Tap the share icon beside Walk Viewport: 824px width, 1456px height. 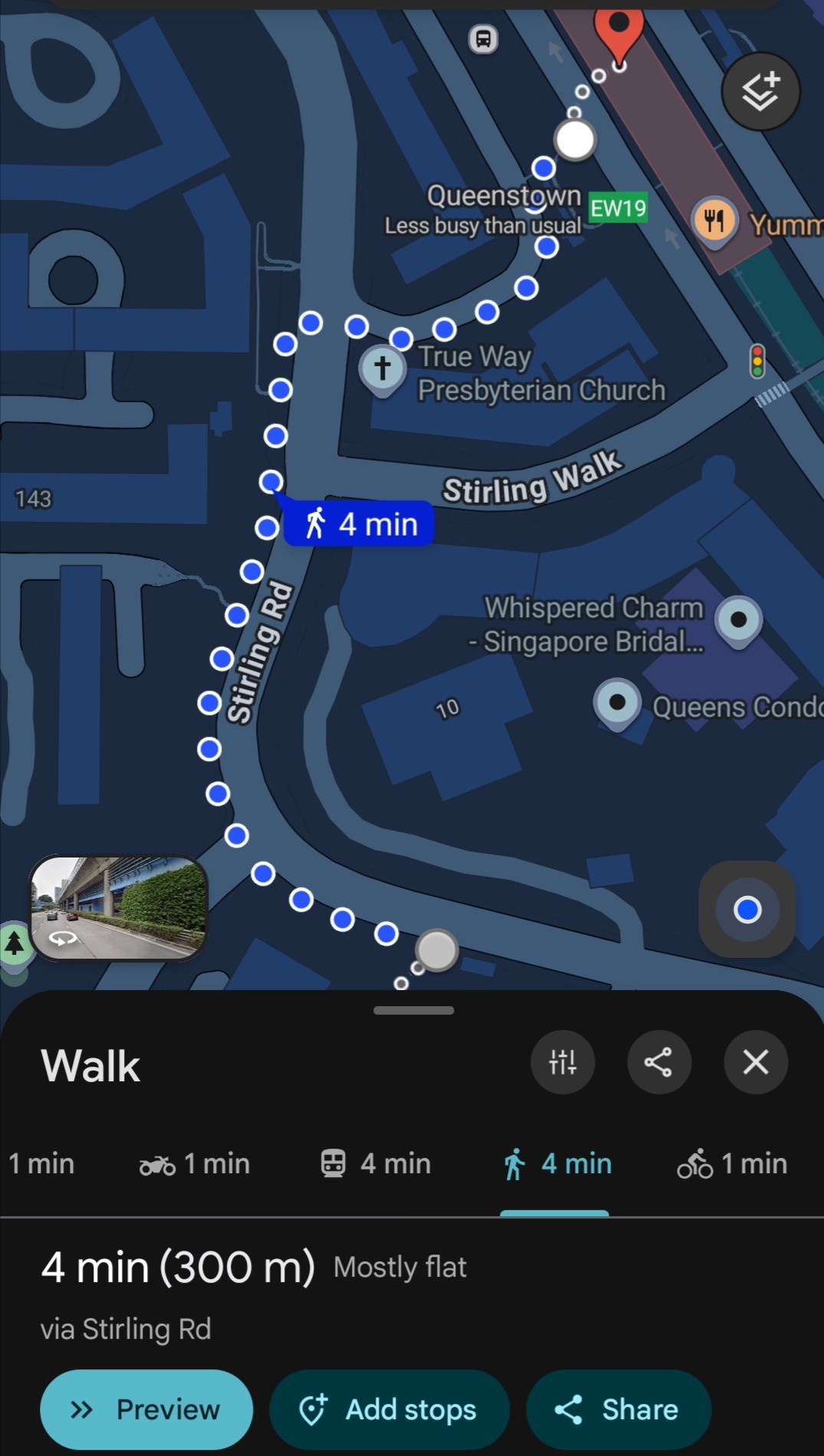[658, 1062]
